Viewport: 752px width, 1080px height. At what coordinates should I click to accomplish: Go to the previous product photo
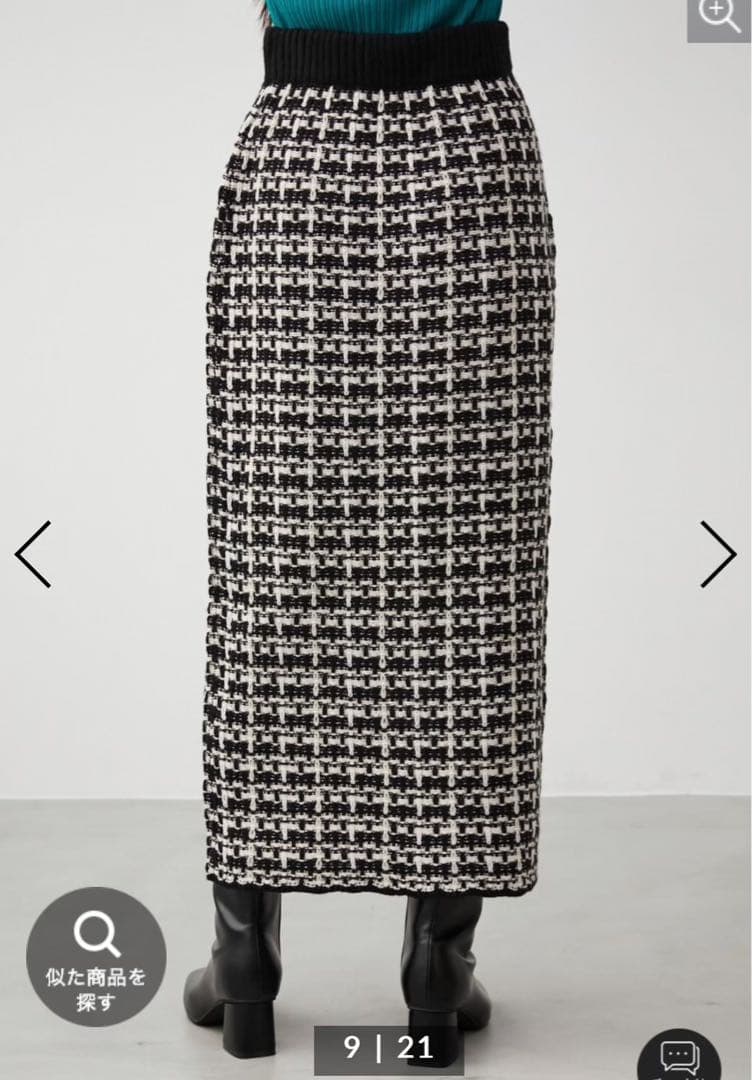(32, 554)
